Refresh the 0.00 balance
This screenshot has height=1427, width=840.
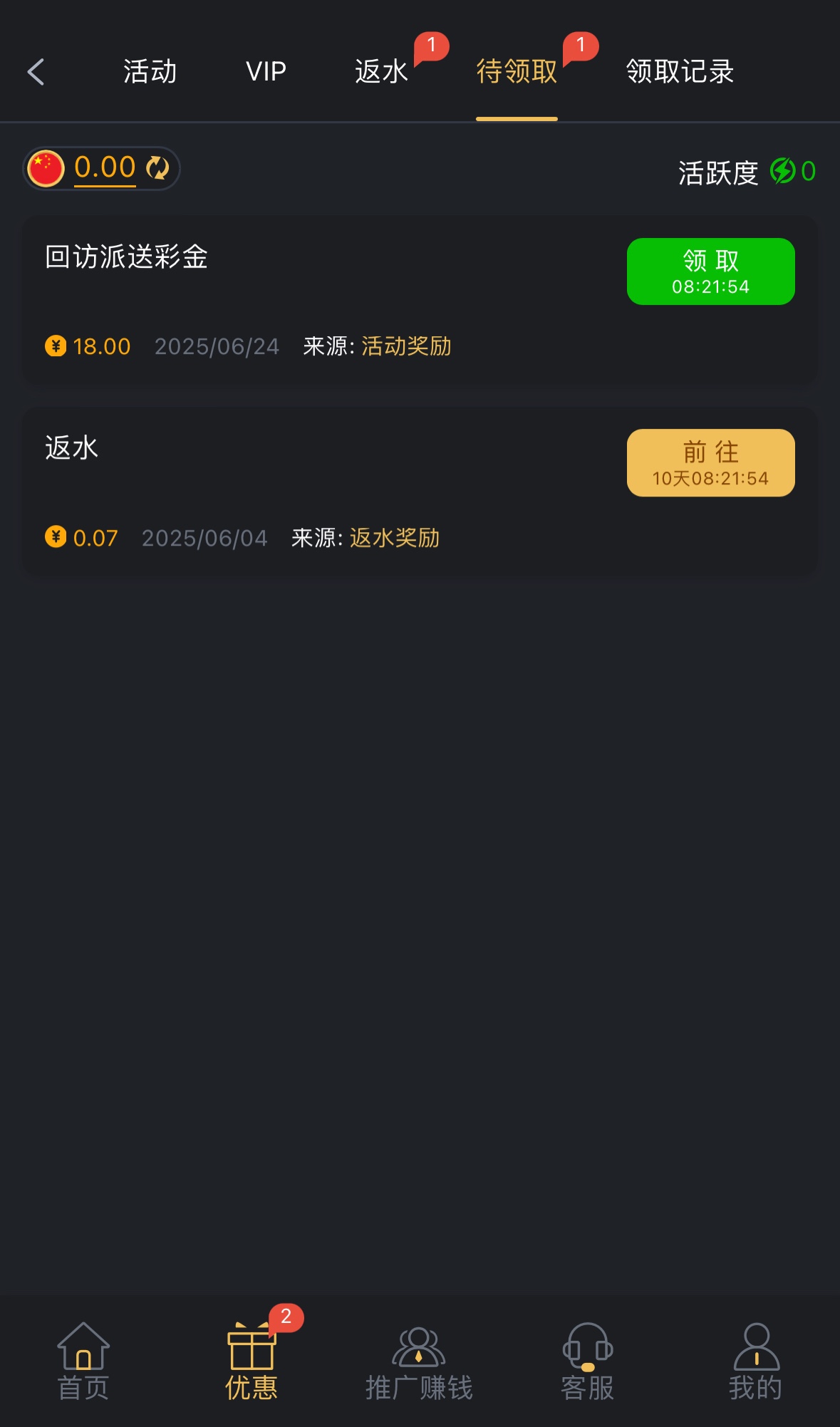coord(157,169)
